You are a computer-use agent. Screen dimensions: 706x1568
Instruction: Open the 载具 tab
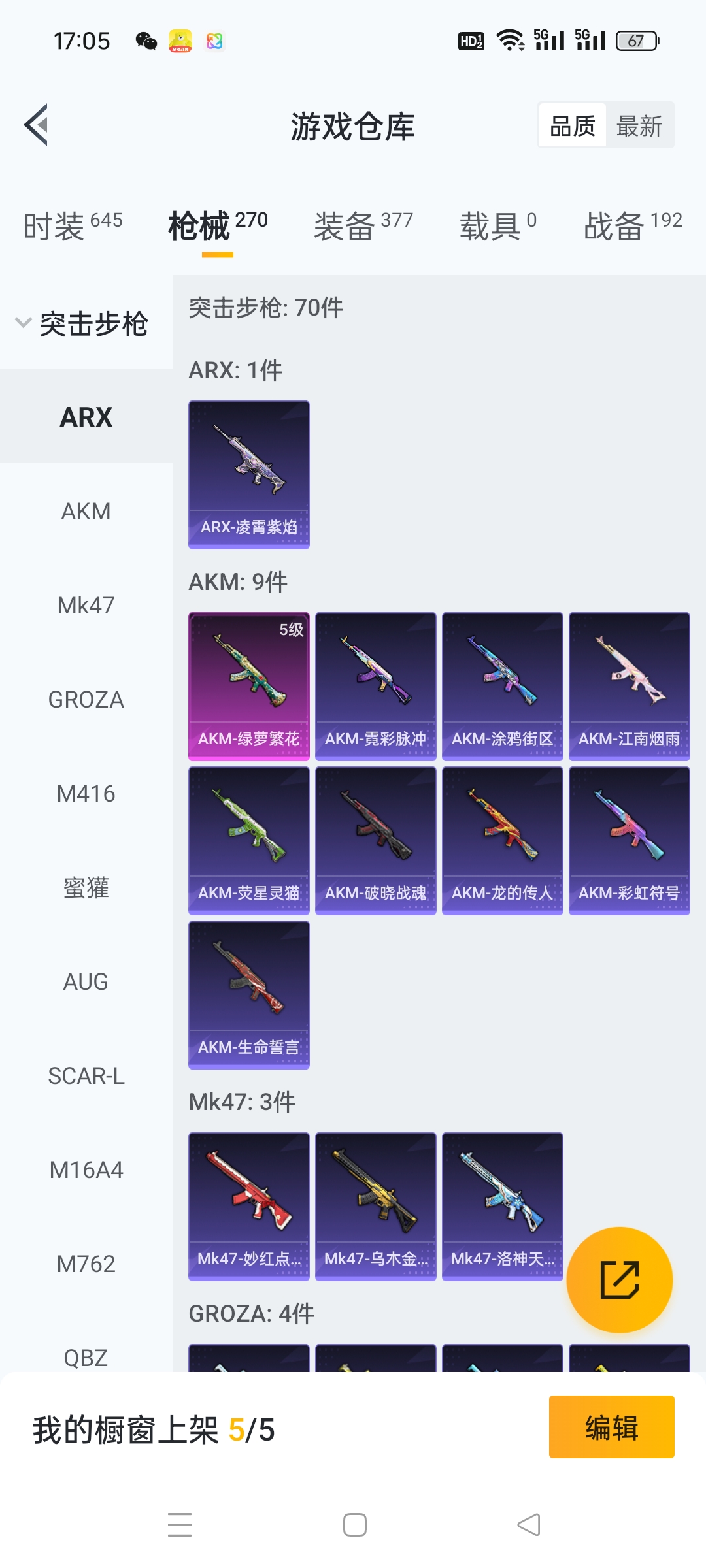[497, 226]
